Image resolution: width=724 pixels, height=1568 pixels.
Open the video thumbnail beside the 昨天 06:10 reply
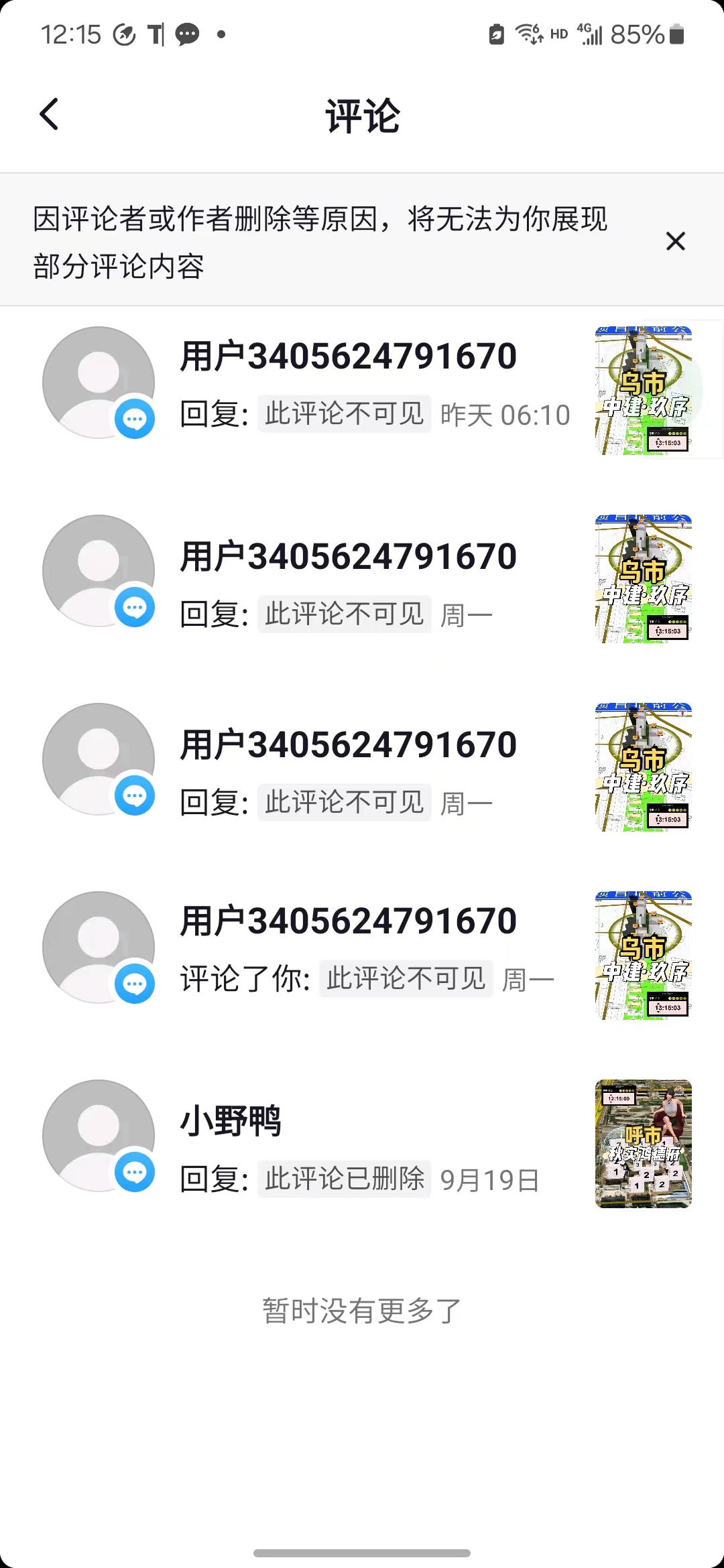pos(643,391)
